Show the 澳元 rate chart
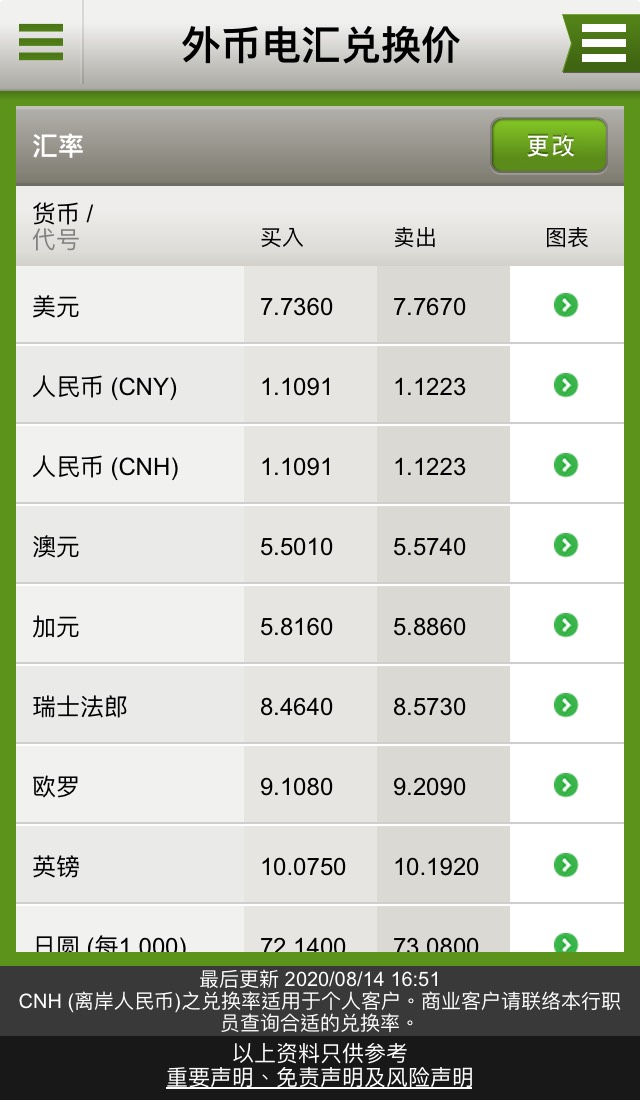The width and height of the screenshot is (640, 1100). tap(566, 545)
